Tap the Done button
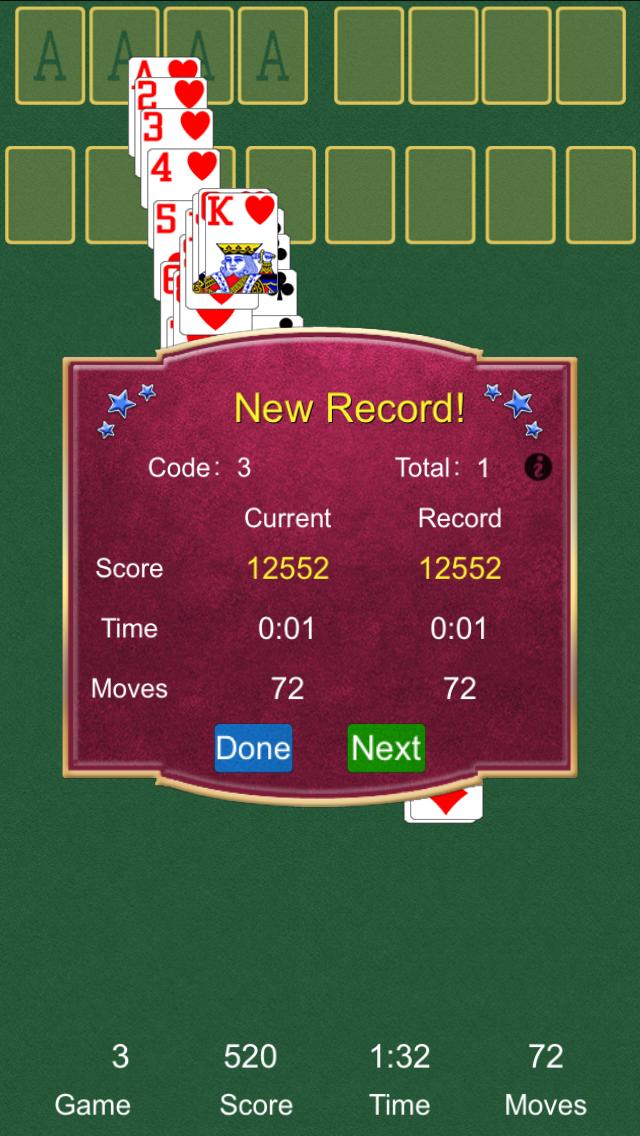640x1136 pixels. coord(253,748)
